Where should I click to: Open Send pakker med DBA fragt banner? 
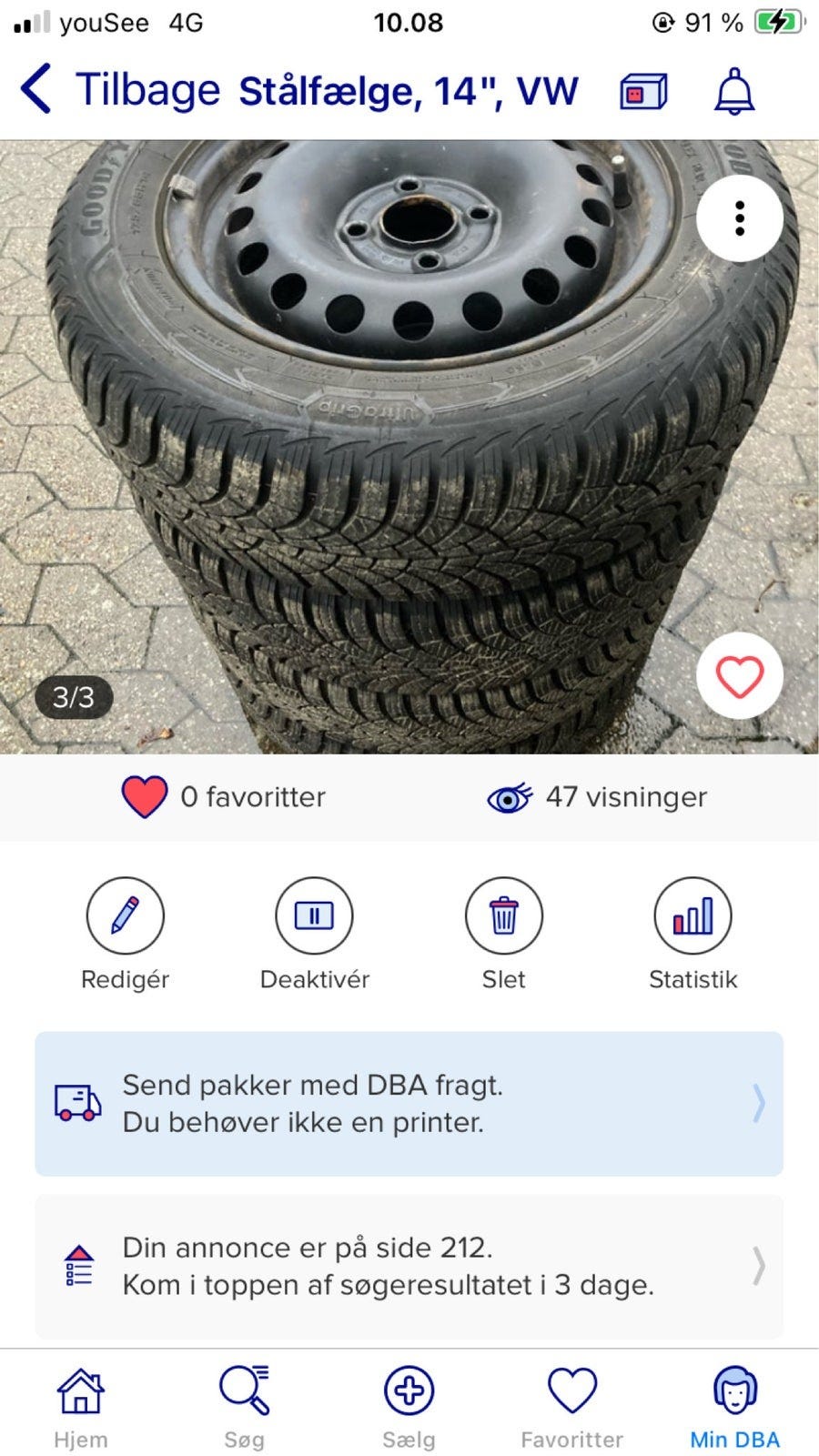tap(409, 1104)
